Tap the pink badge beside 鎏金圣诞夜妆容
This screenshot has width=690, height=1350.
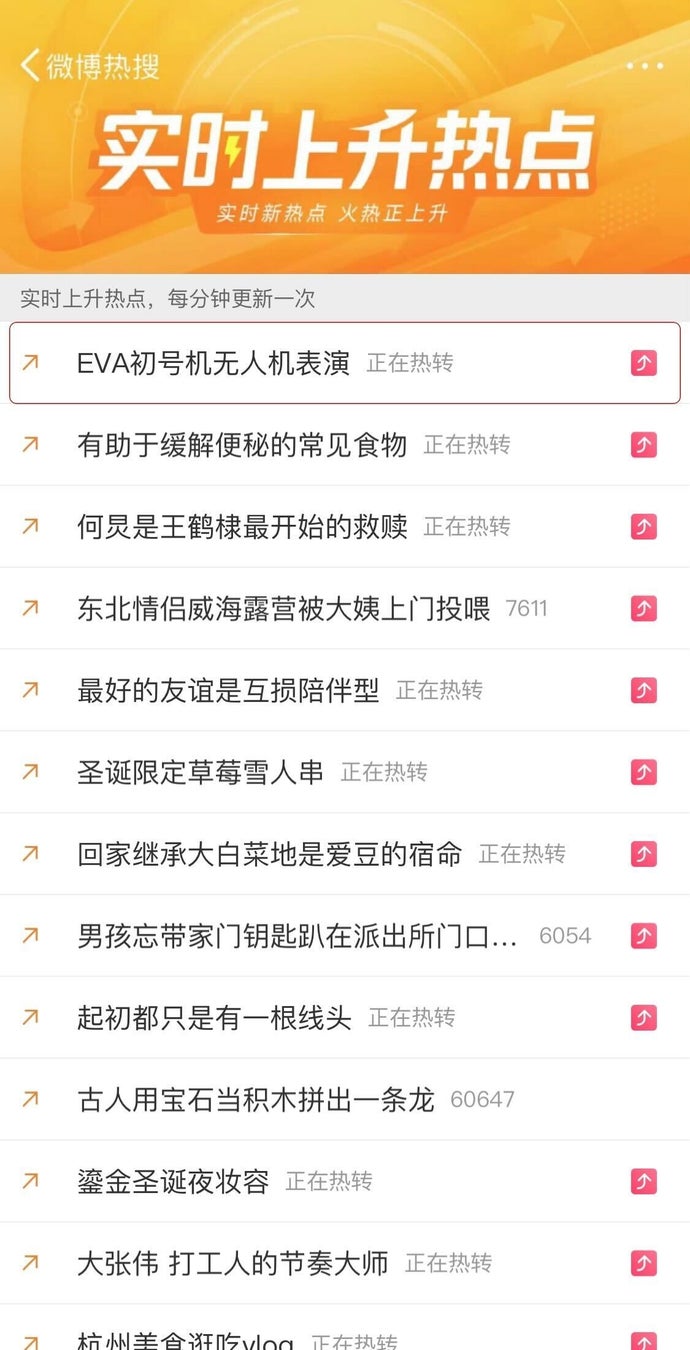pos(644,1182)
